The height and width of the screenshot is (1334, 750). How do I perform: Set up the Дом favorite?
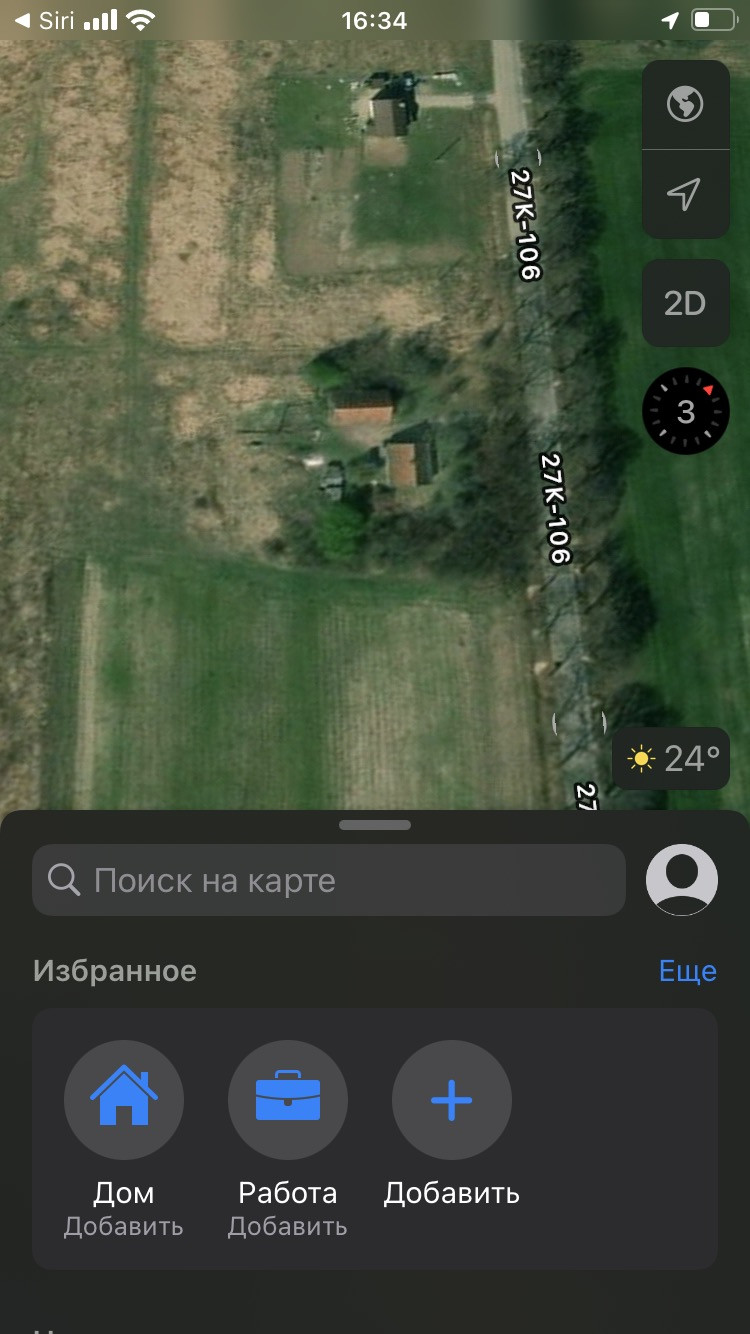[124, 1100]
